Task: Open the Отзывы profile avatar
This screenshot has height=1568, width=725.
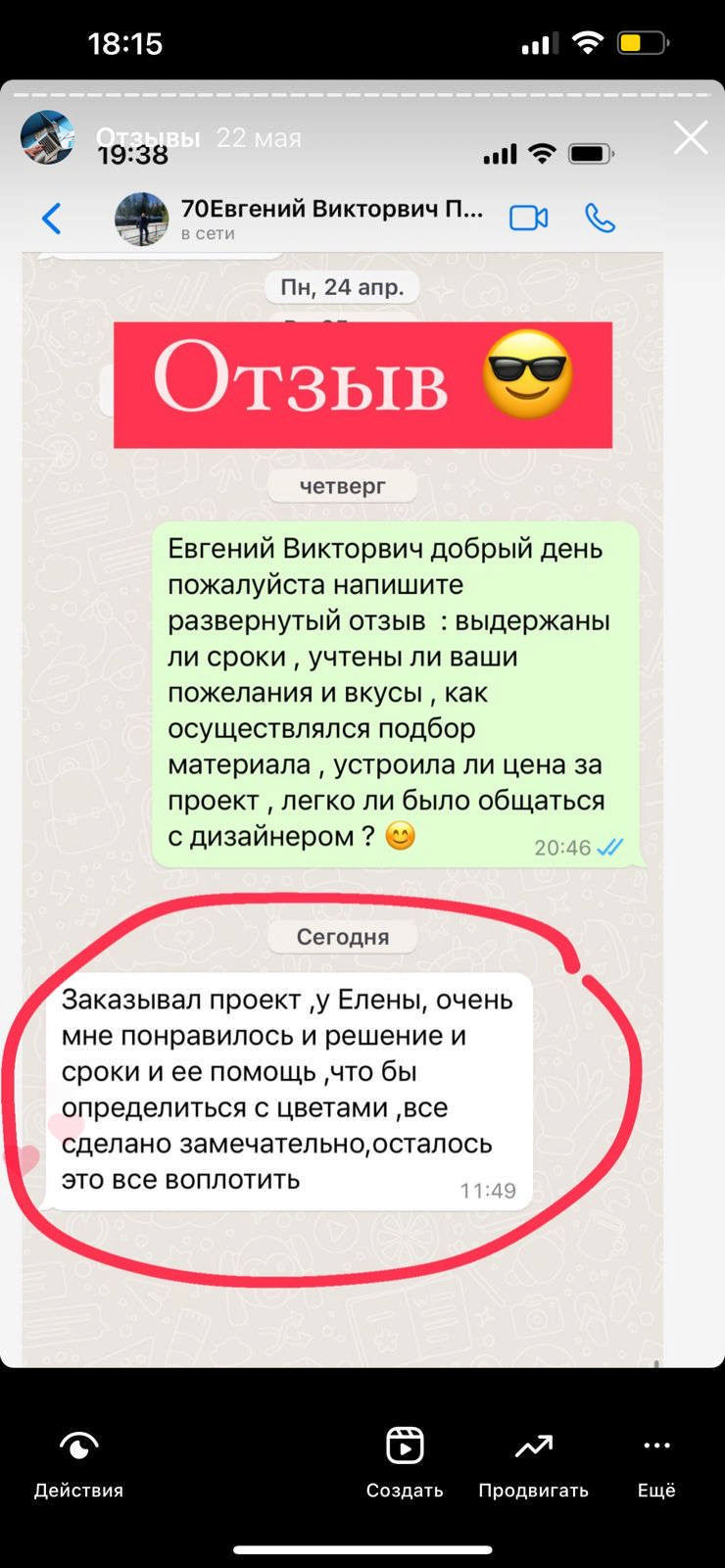Action: (x=47, y=138)
